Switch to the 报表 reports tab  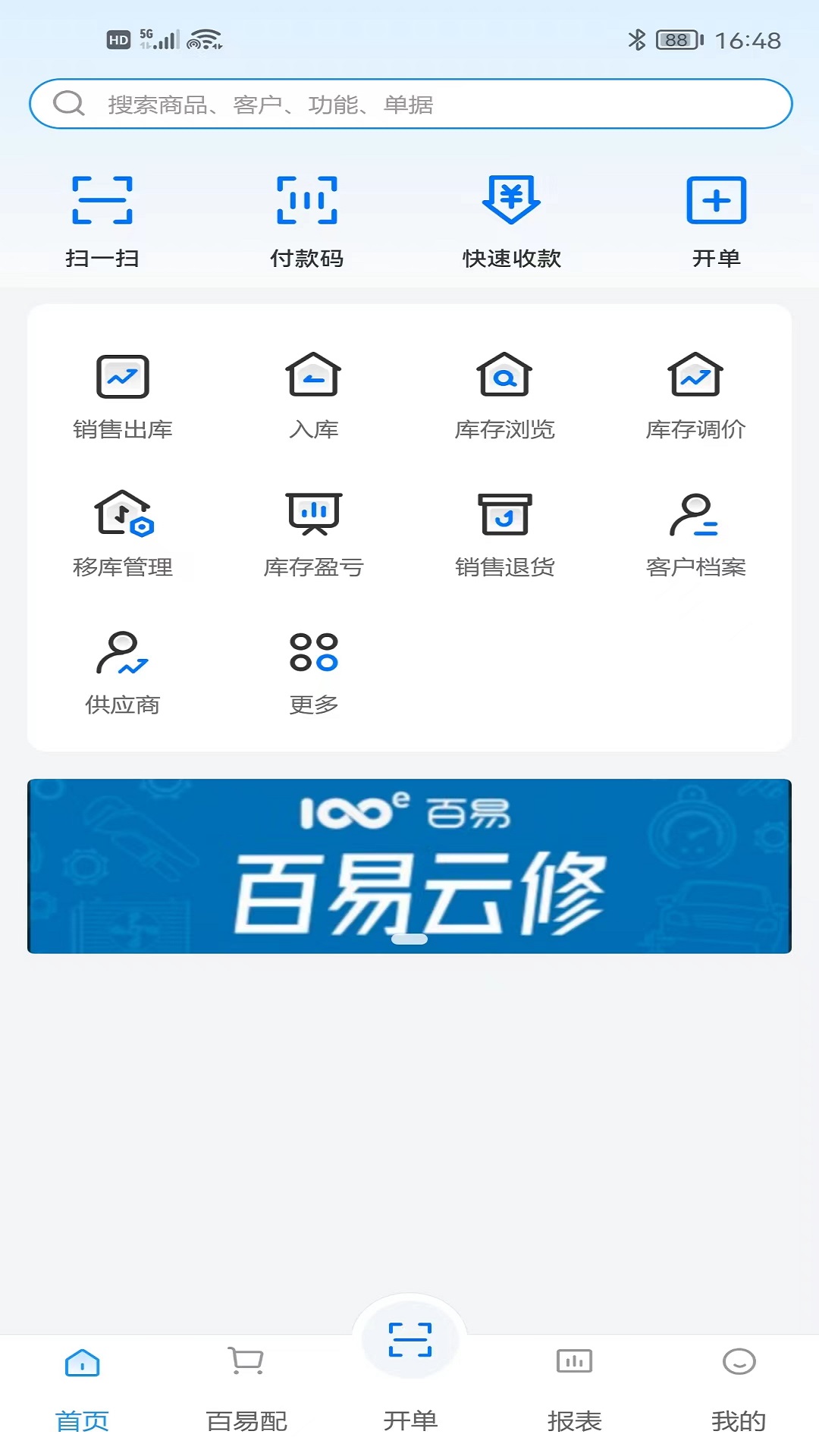(574, 1389)
